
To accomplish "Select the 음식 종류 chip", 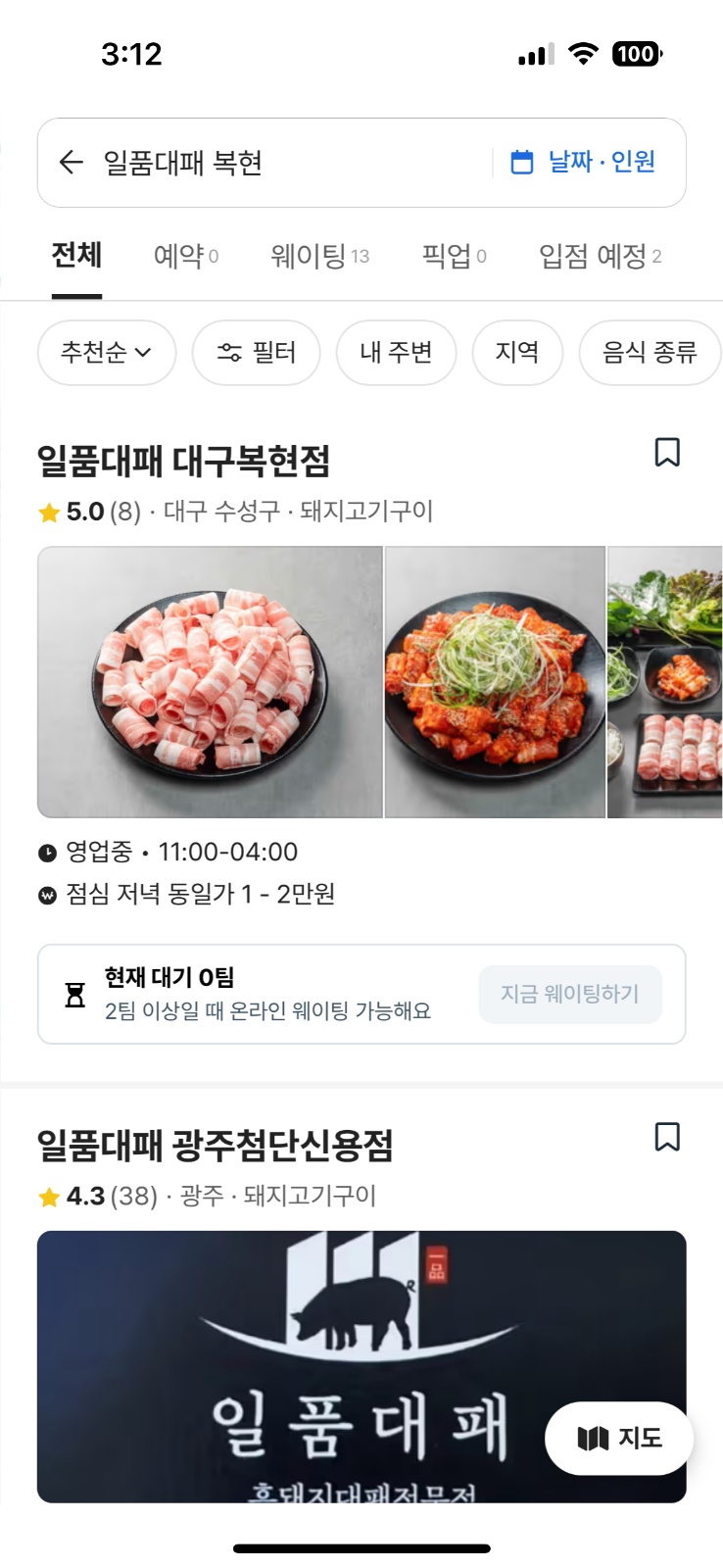I will tap(649, 353).
